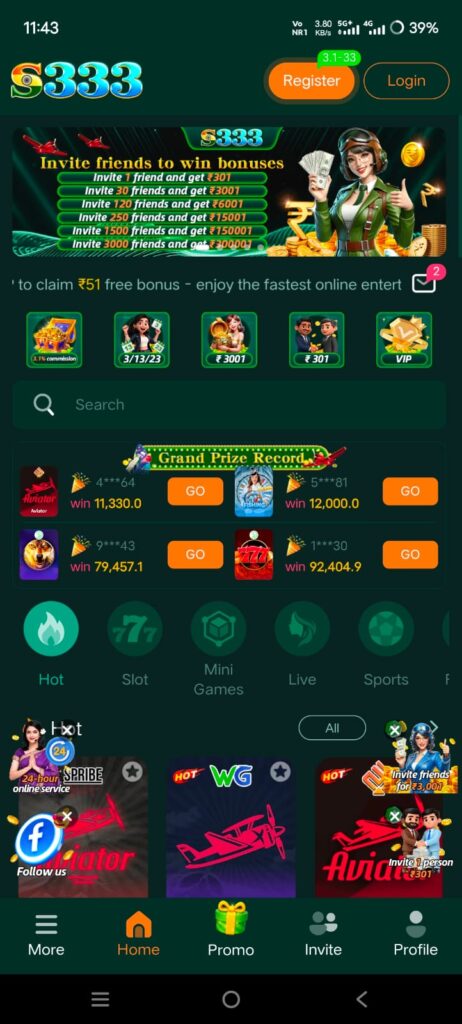Open the More menu
Image resolution: width=462 pixels, height=1024 pixels.
pyautogui.click(x=46, y=935)
